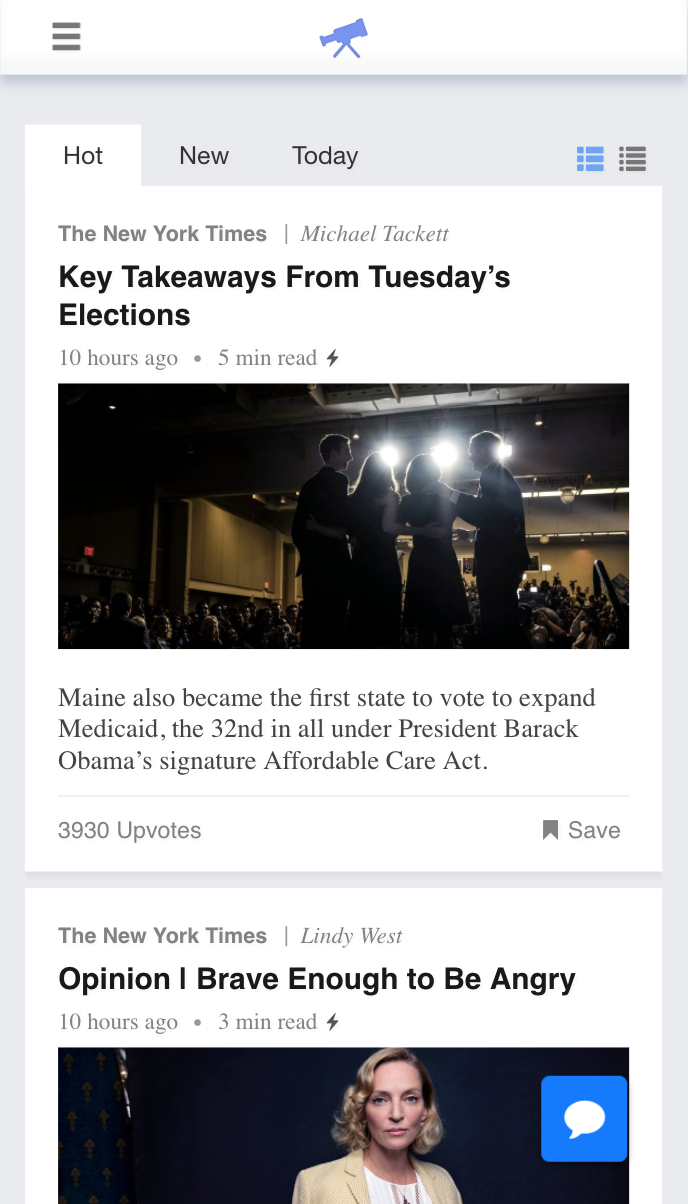Save the Tuesday's Elections article
This screenshot has width=688, height=1204.
click(582, 830)
